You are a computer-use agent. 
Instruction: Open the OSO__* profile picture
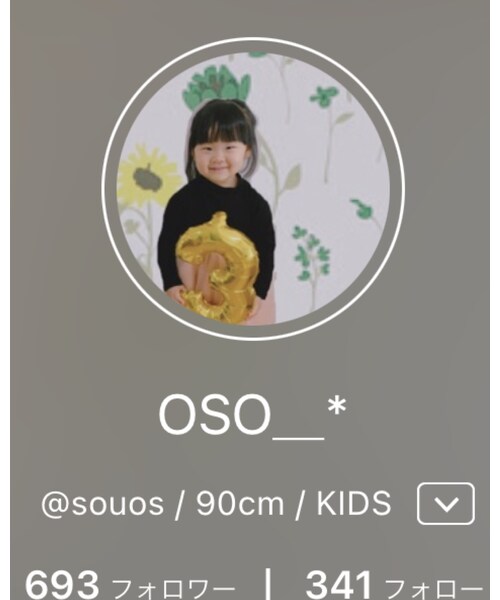click(x=253, y=189)
